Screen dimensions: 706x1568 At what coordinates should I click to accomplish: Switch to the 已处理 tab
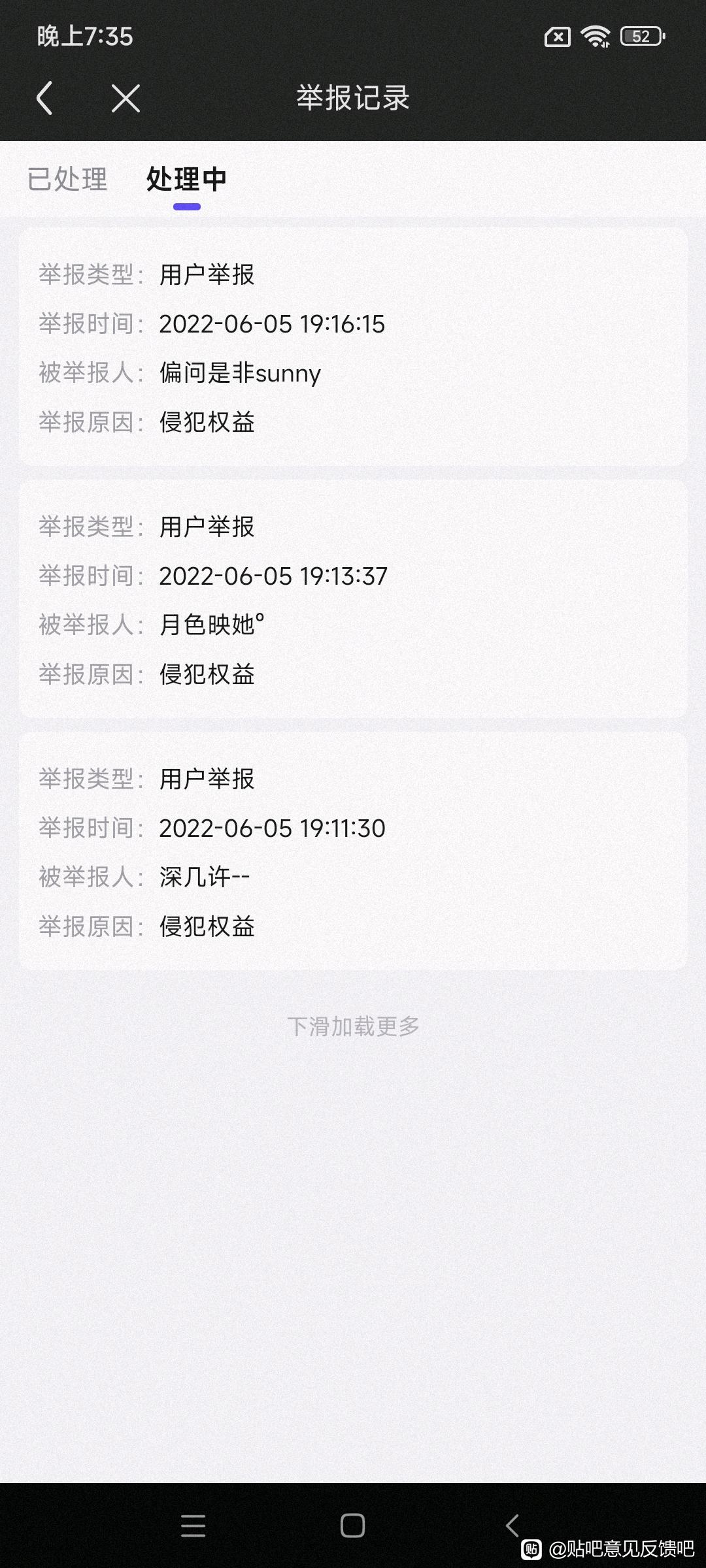tap(67, 180)
